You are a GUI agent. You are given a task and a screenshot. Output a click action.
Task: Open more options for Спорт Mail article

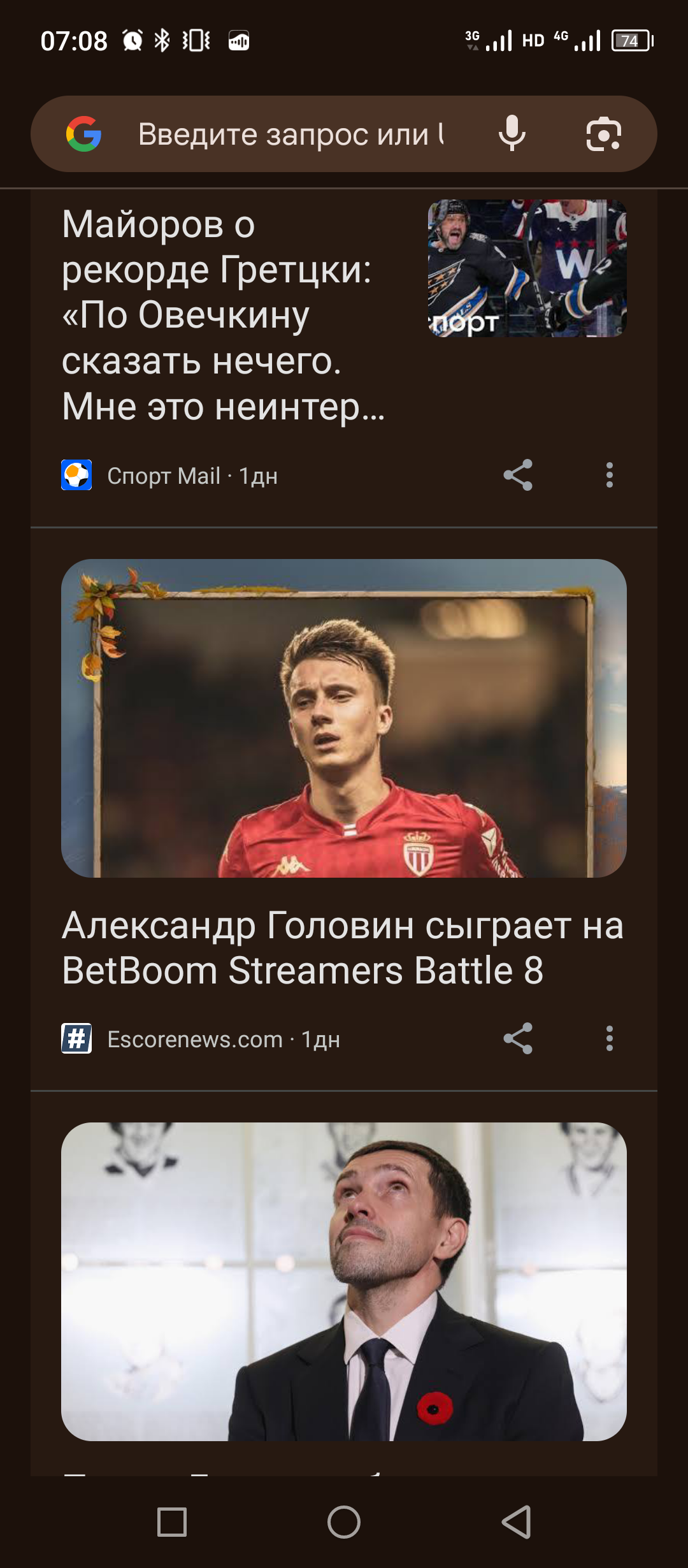(x=610, y=475)
